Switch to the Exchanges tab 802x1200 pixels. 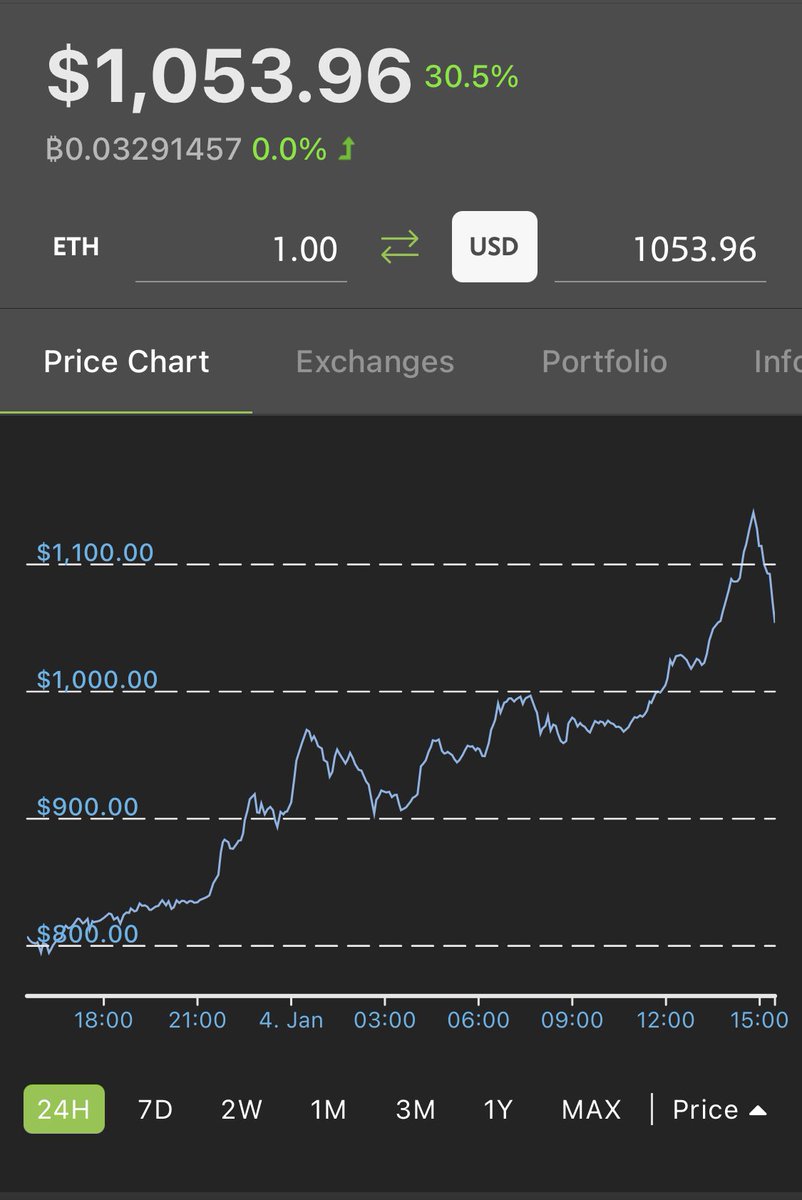[x=375, y=361]
